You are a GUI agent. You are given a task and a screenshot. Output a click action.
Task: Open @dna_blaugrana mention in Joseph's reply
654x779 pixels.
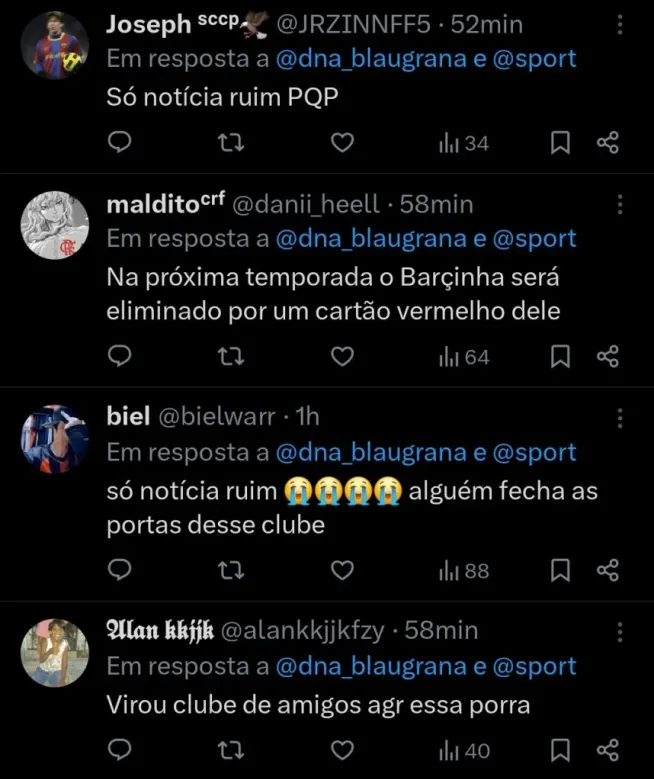pyautogui.click(x=370, y=59)
